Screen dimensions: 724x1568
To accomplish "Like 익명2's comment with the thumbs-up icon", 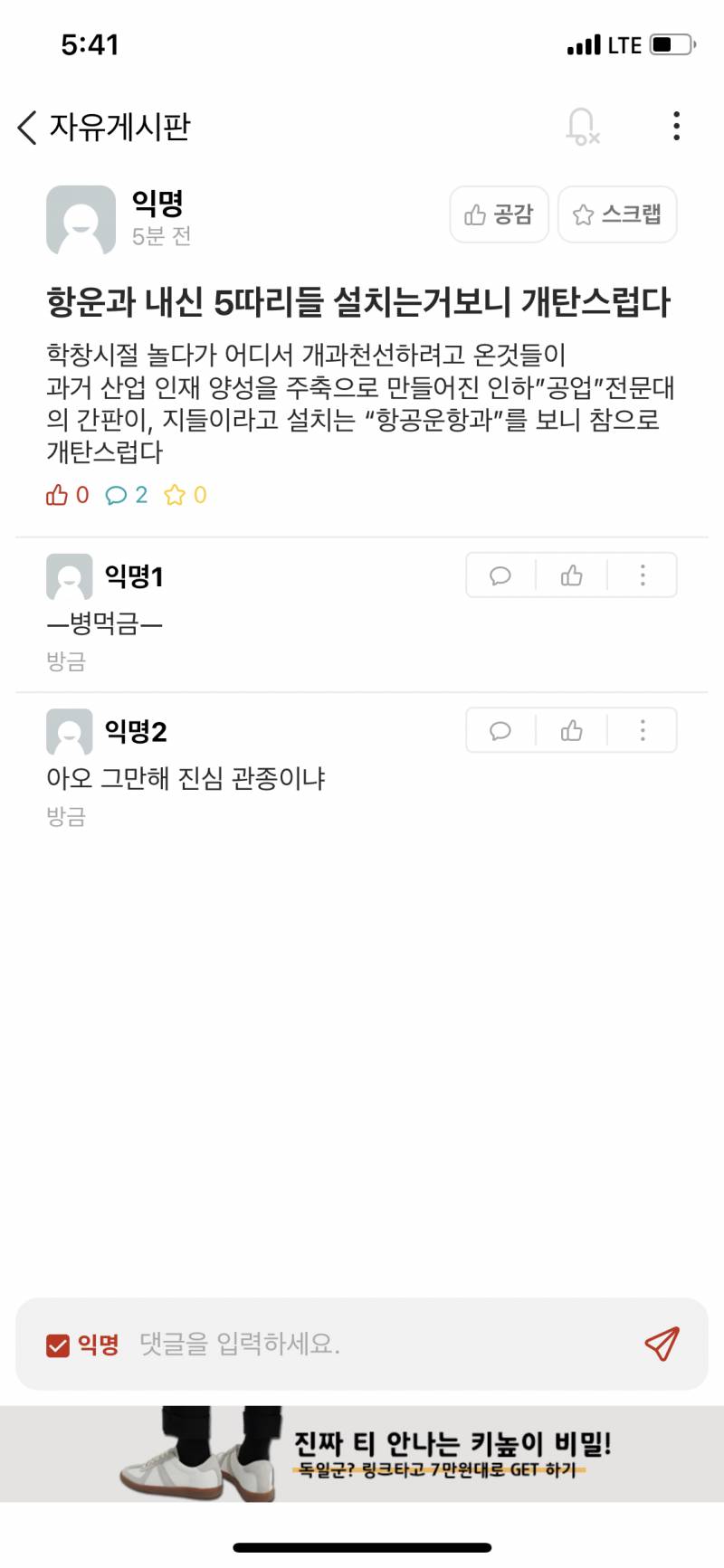I will point(572,730).
